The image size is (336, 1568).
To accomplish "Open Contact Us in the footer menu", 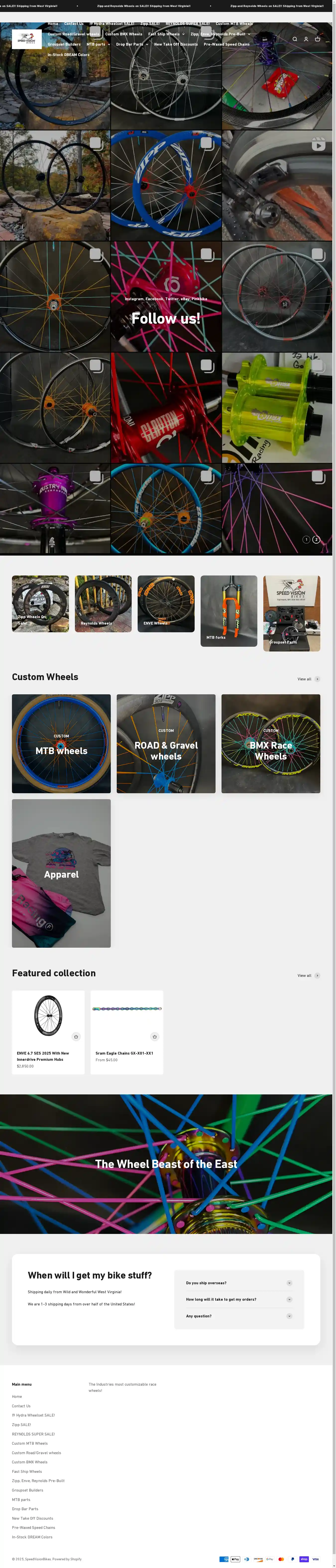I will click(x=21, y=1406).
